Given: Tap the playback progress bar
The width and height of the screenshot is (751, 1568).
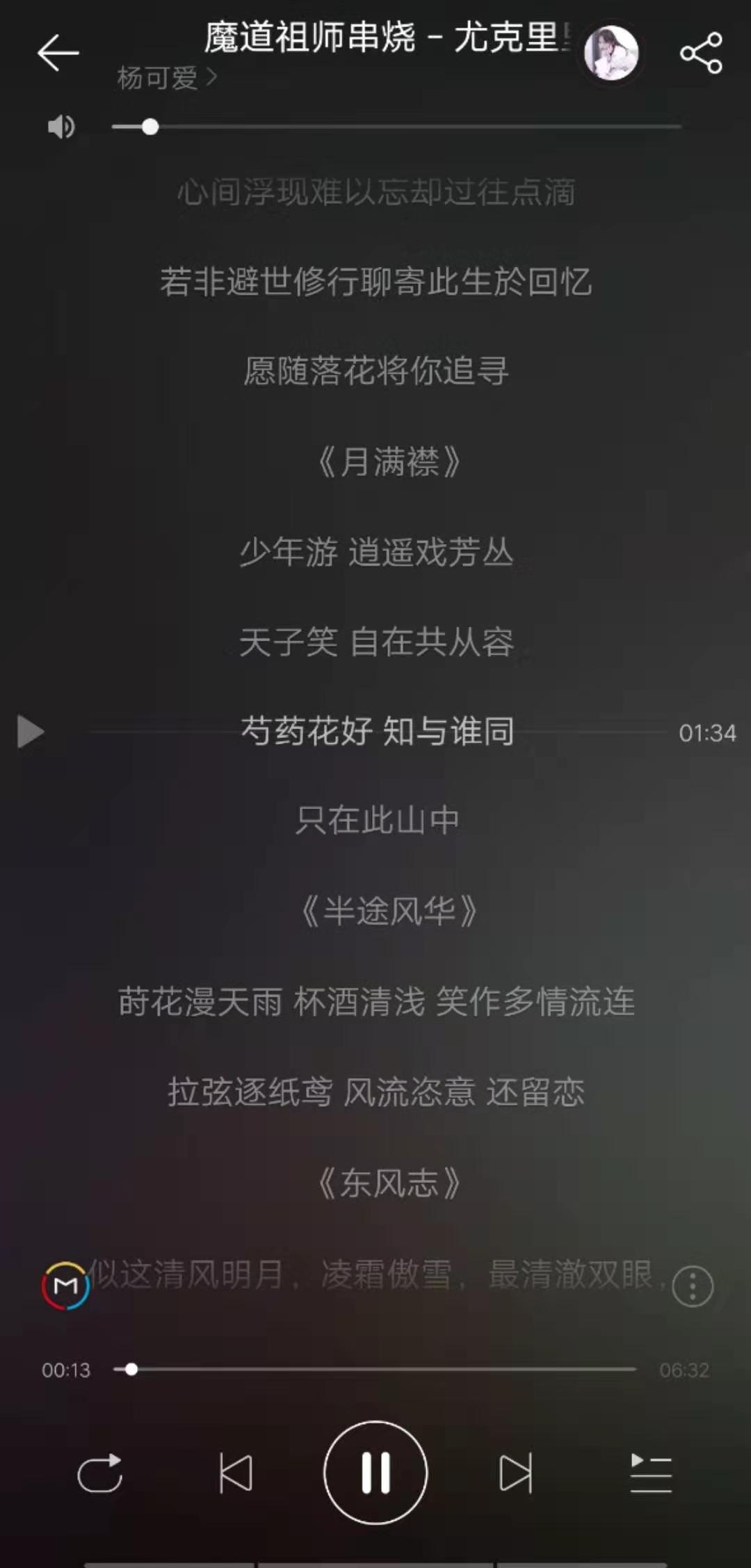Looking at the screenshot, I should pos(375,1369).
